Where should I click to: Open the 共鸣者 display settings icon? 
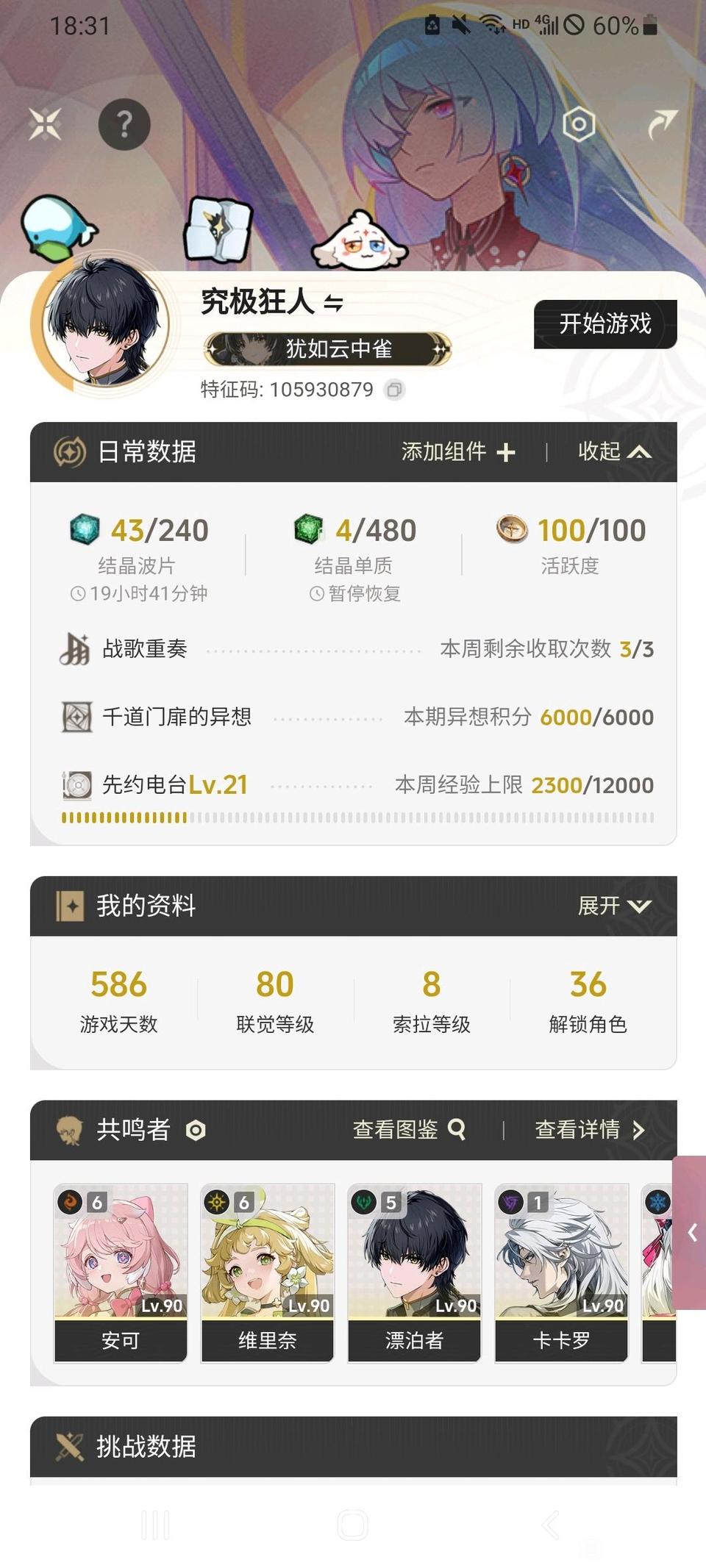click(x=196, y=1130)
